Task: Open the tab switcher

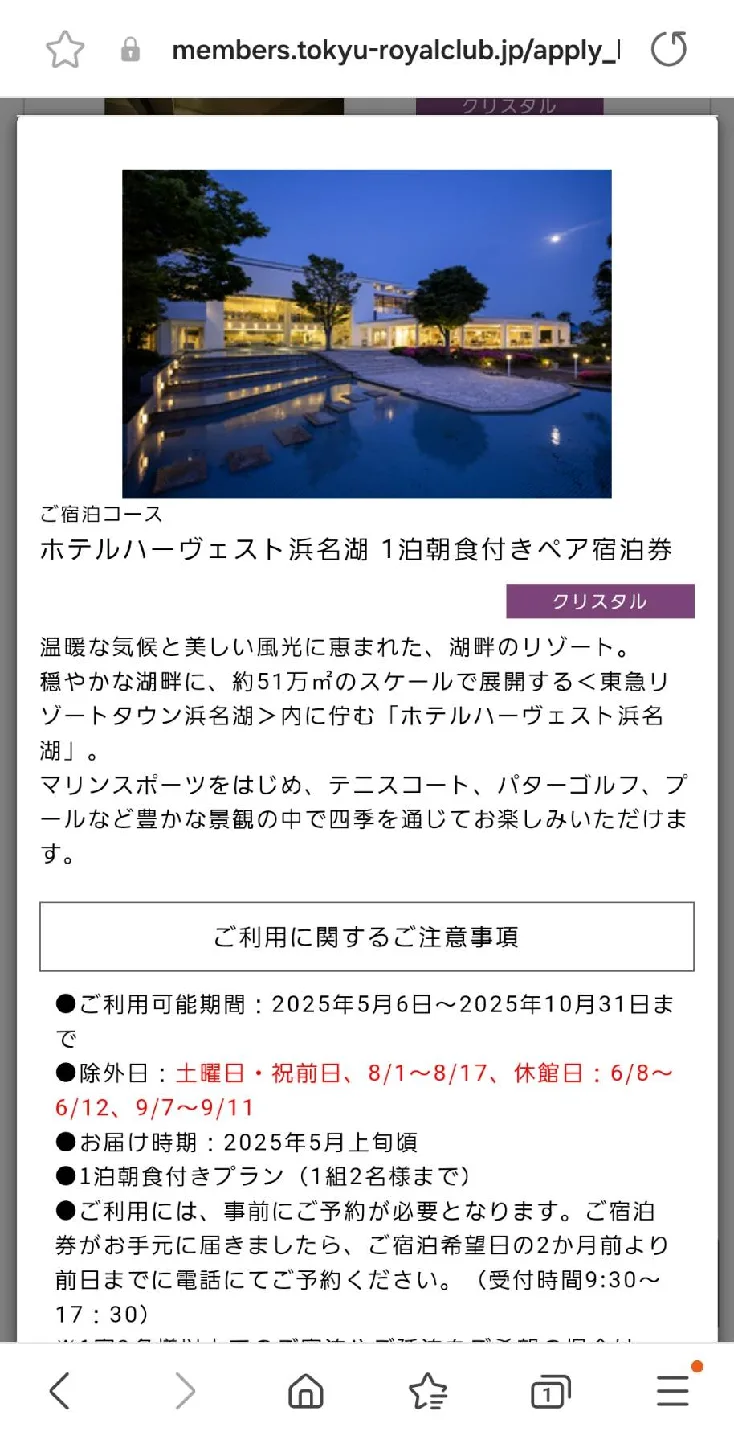Action: 550,1391
